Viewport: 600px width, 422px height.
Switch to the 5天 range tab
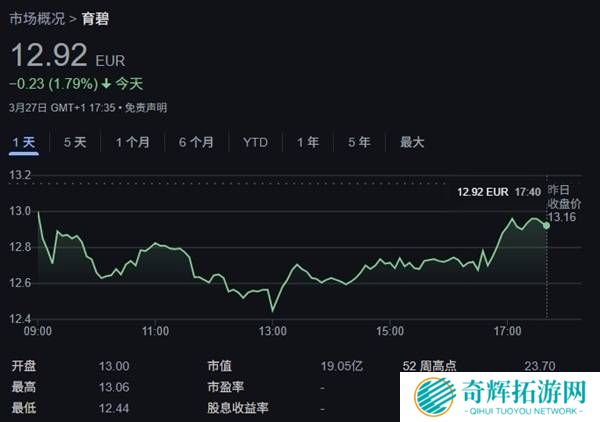tap(75, 142)
